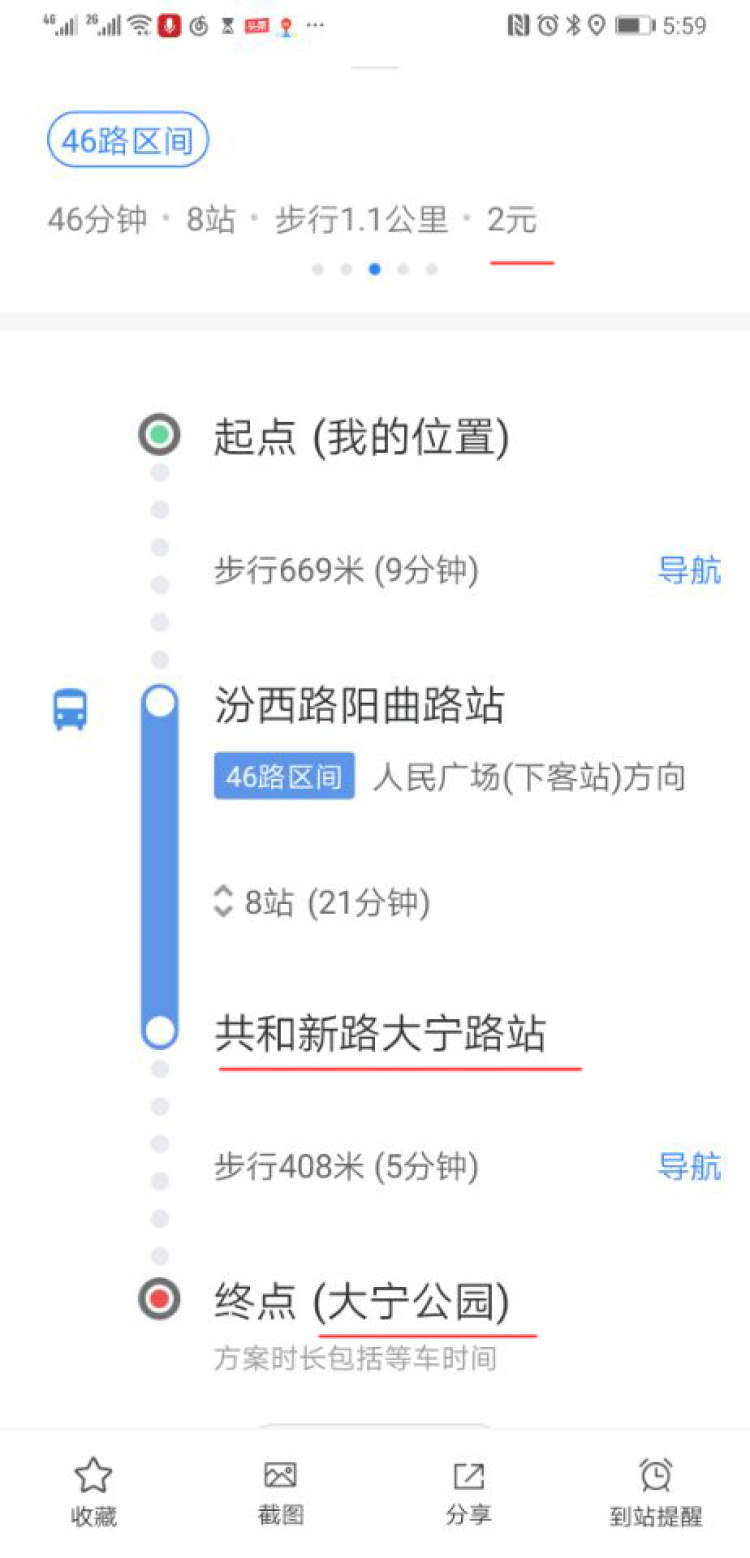This screenshot has height=1558, width=750.
Task: Take a 截图 of the route
Action: (280, 1492)
